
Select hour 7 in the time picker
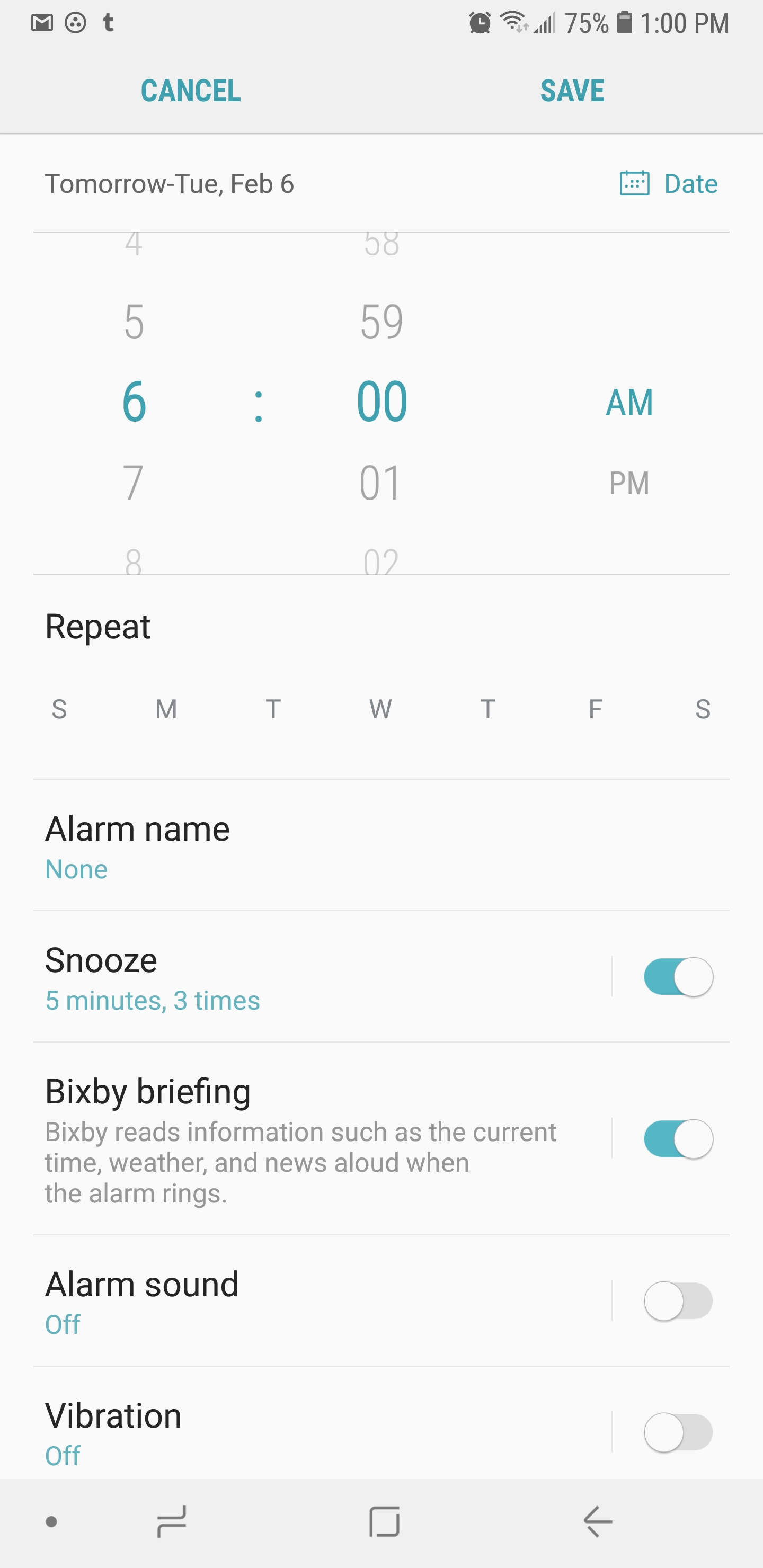134,483
